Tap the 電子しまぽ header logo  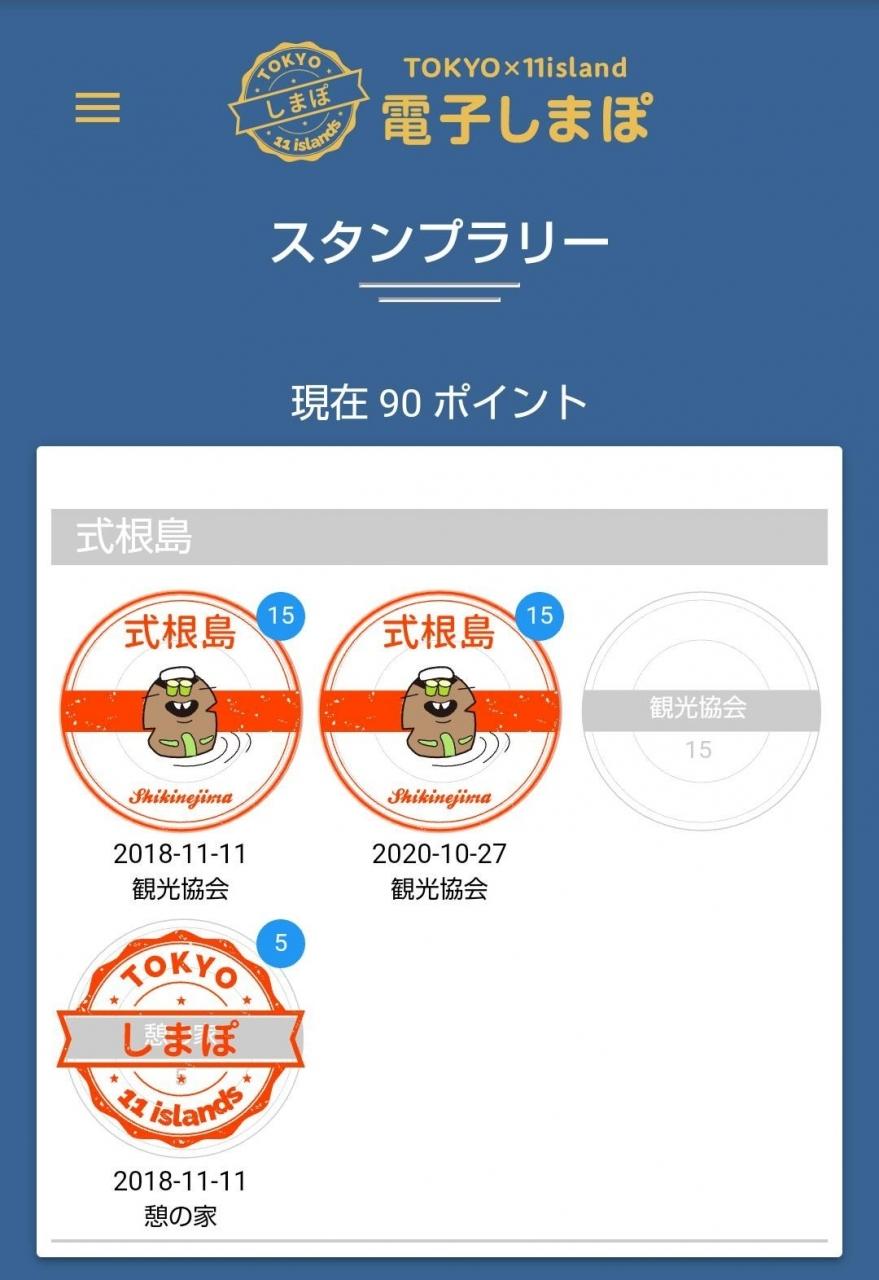(440, 100)
